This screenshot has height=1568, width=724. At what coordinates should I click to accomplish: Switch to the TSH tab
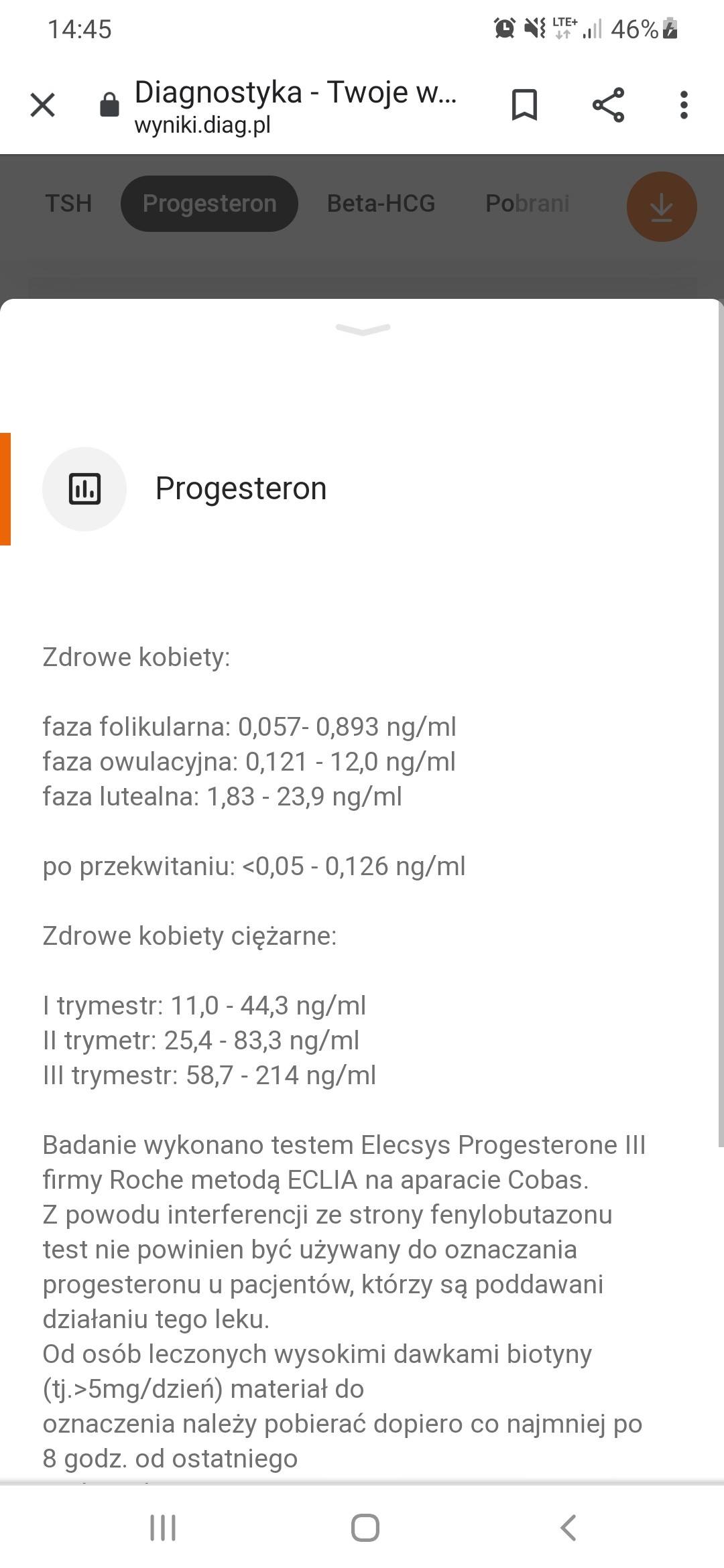(68, 204)
